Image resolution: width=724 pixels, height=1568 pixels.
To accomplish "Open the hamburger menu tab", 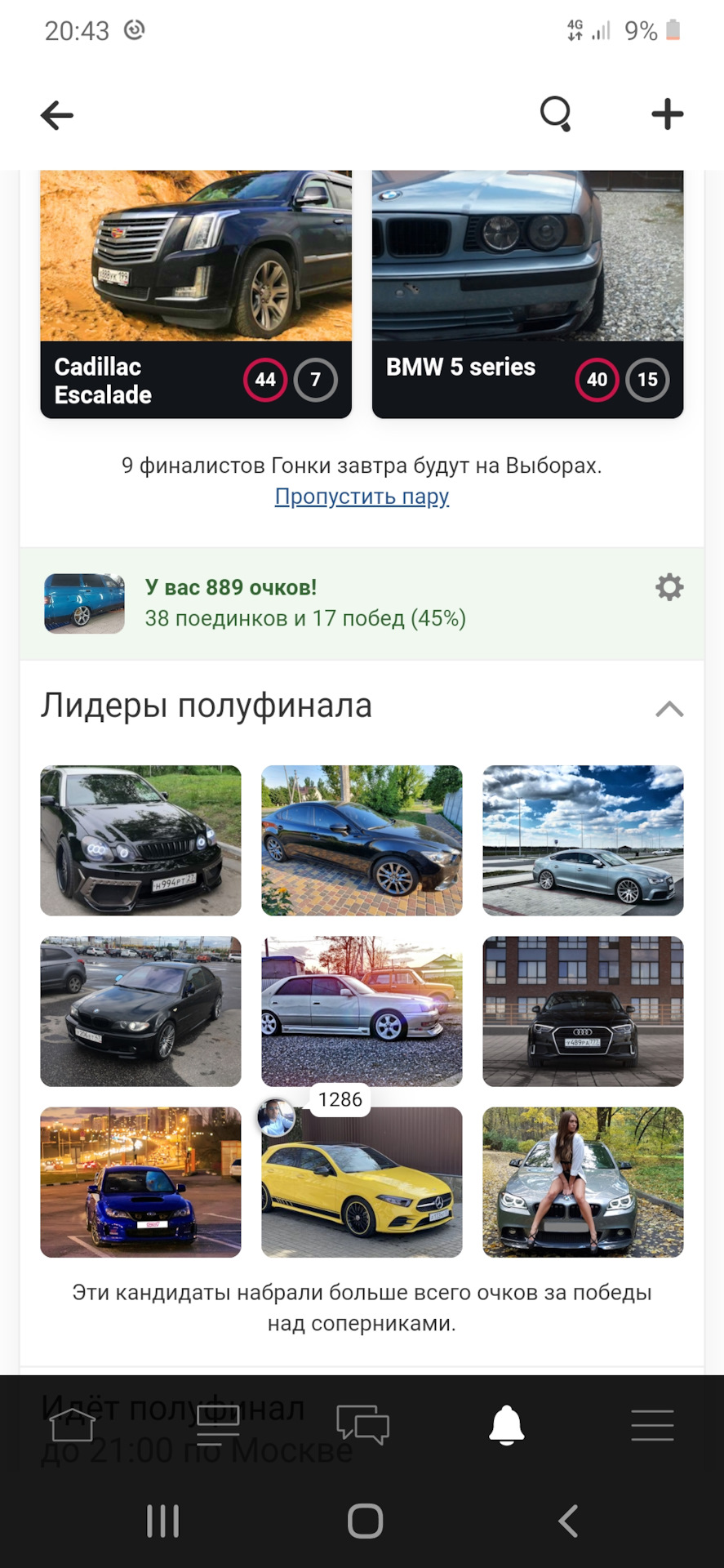I will point(652,1425).
